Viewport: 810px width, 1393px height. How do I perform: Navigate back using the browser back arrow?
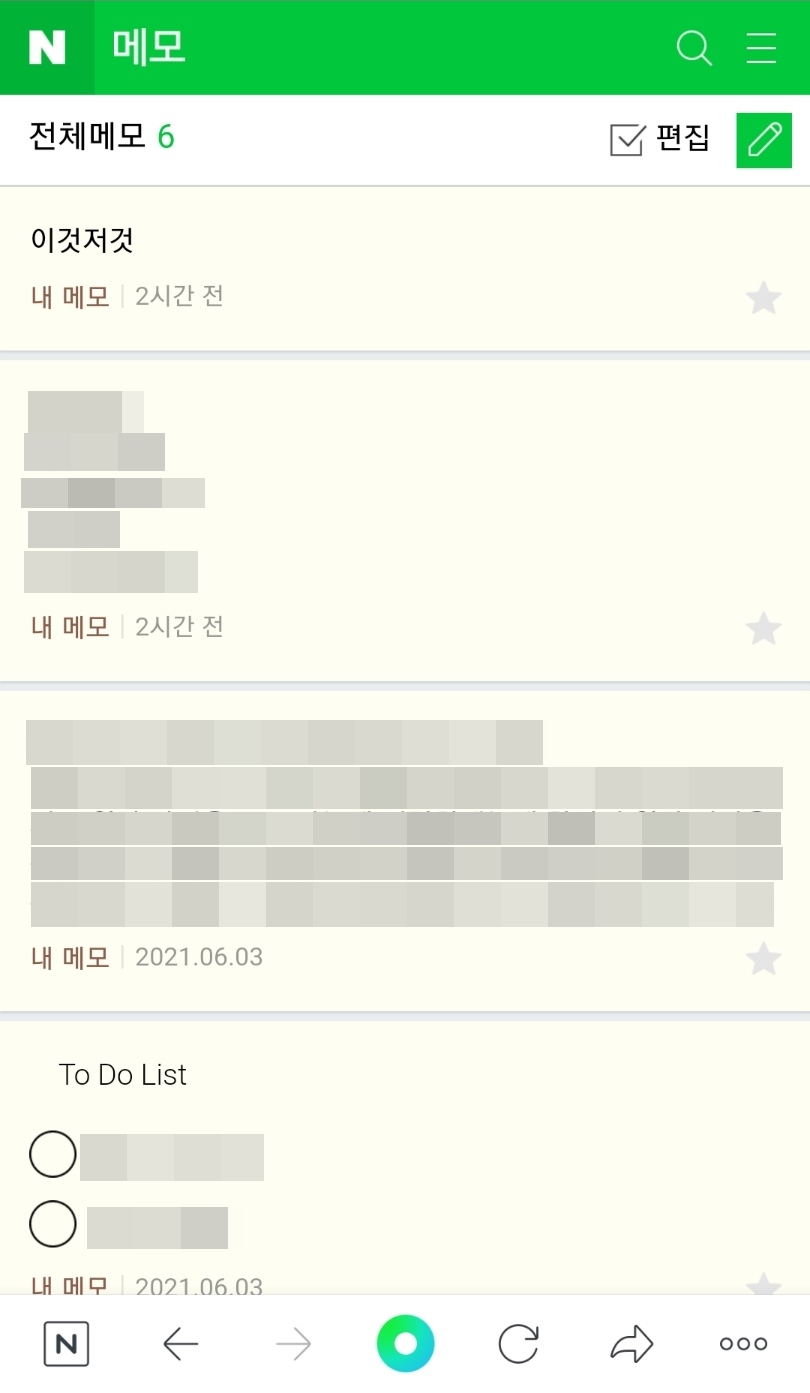click(x=181, y=1345)
